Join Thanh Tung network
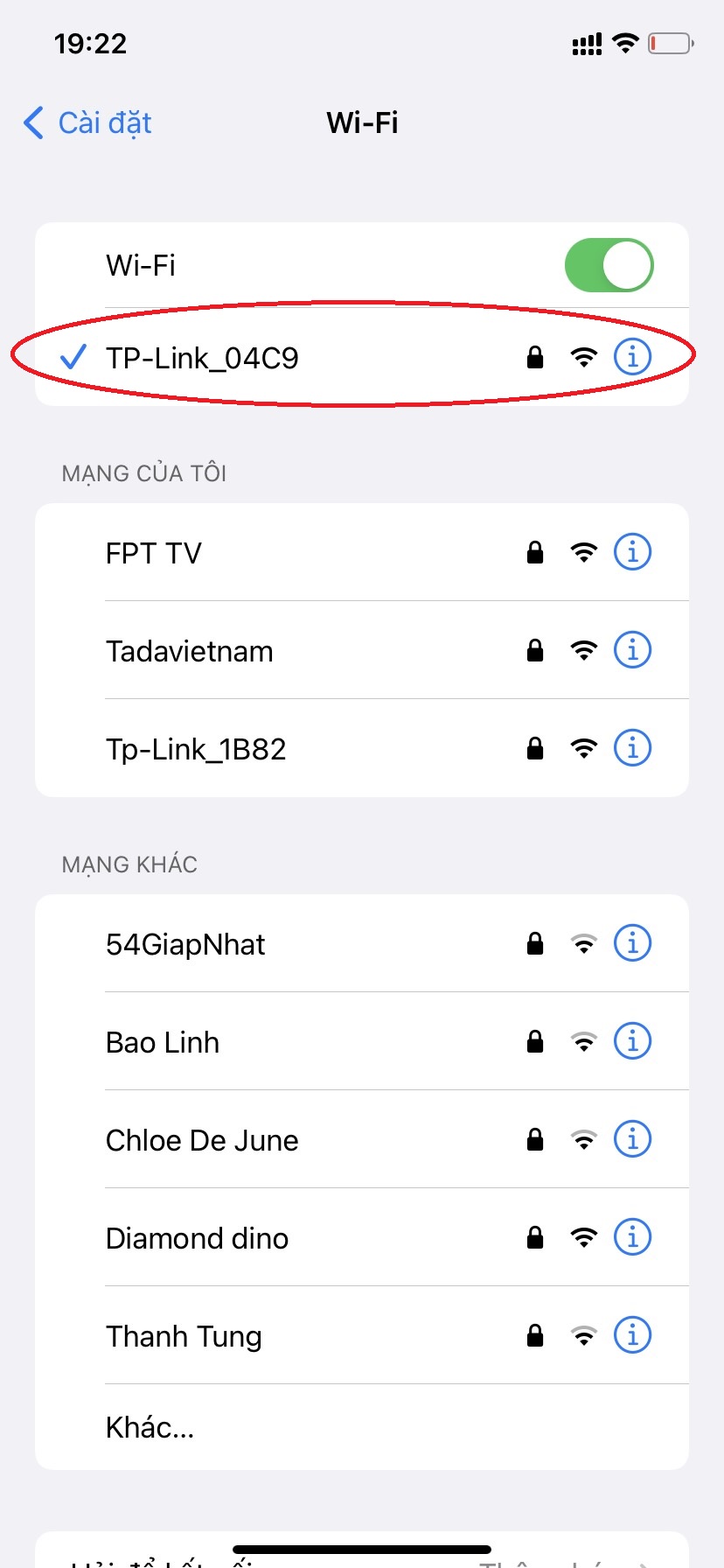724x1568 pixels. point(184,1337)
